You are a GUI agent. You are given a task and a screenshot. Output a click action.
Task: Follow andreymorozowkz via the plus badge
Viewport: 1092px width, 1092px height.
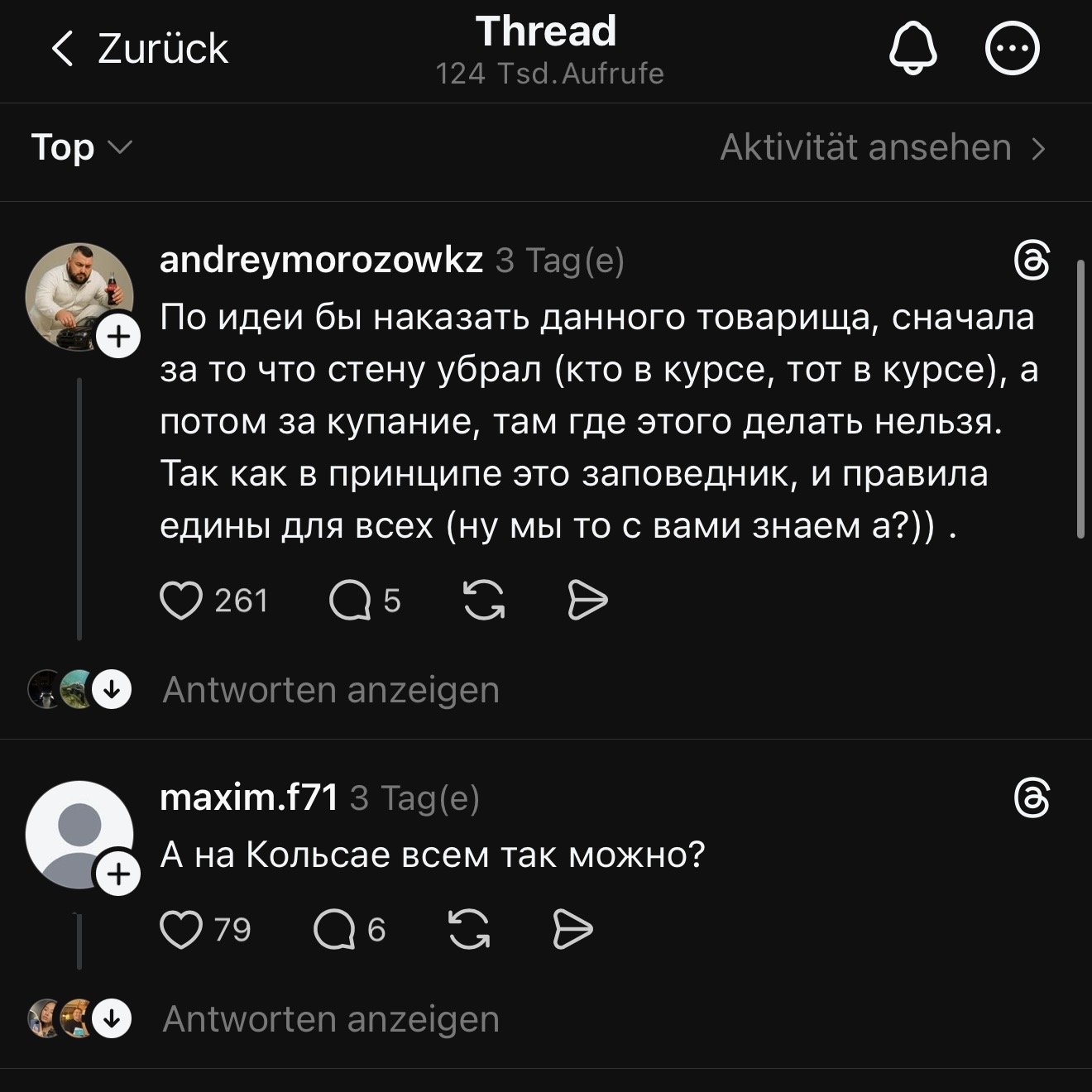tap(118, 338)
